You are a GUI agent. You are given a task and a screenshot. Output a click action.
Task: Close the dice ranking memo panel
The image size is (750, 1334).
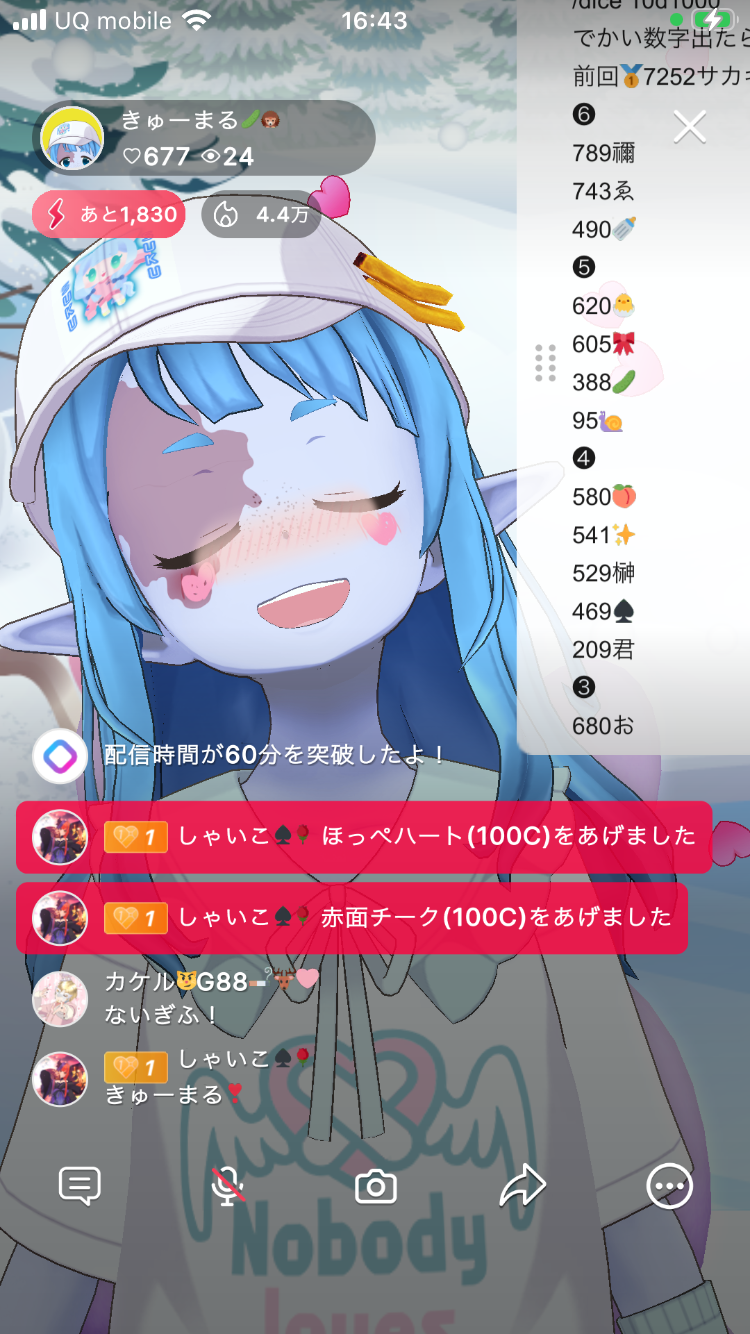tap(690, 127)
